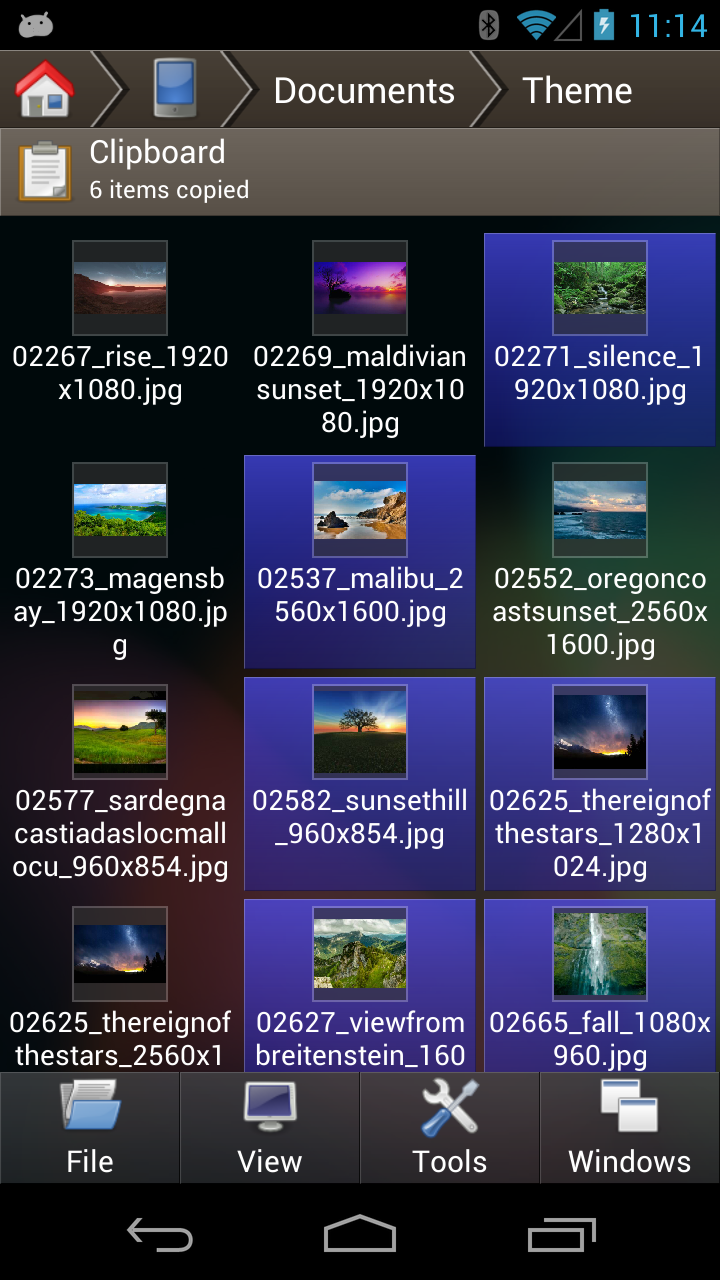
Task: Open 02273_magensbay_1920x1080.jpg
Action: [x=120, y=512]
